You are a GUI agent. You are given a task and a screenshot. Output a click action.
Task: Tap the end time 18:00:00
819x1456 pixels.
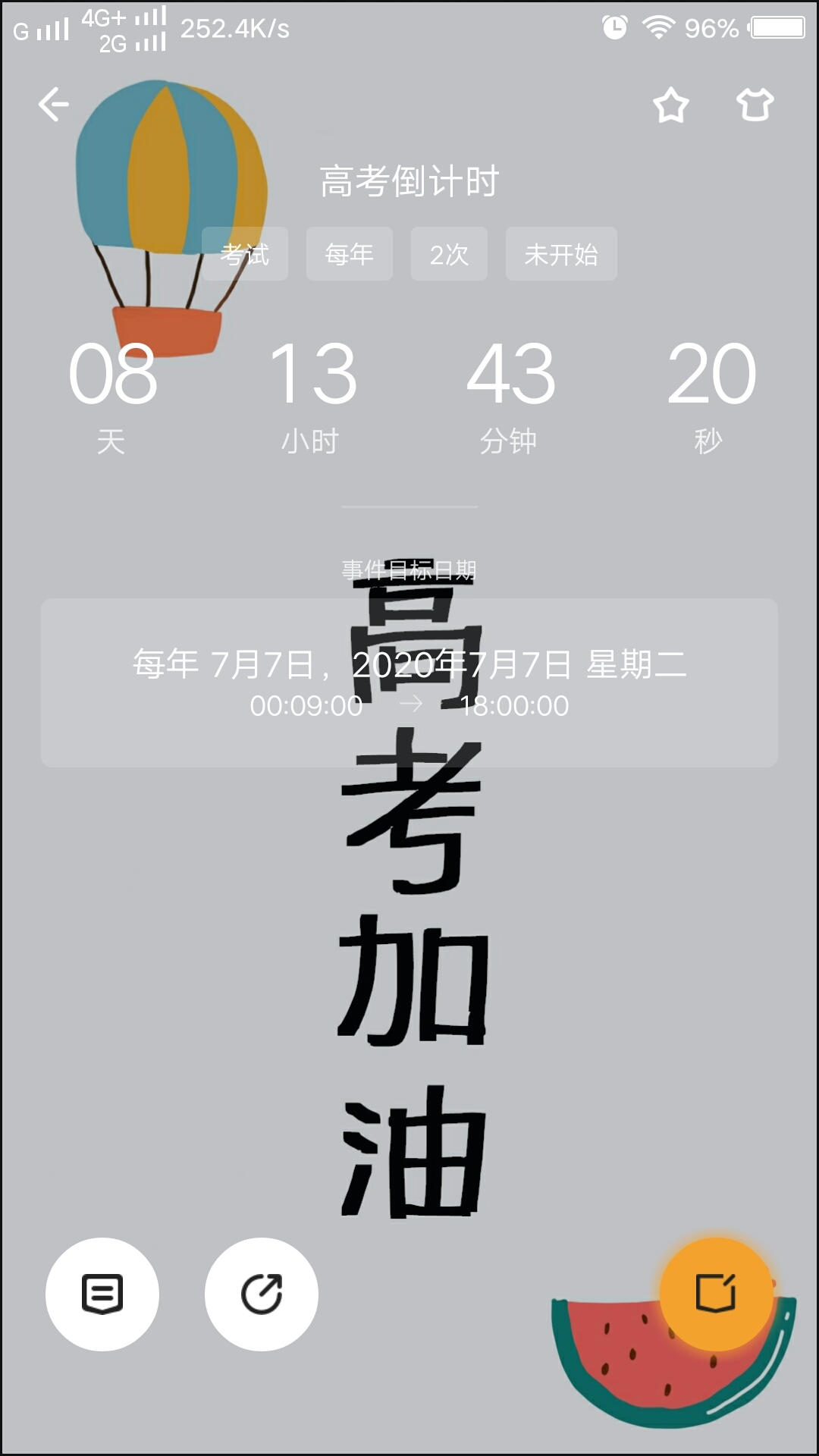pyautogui.click(x=513, y=706)
